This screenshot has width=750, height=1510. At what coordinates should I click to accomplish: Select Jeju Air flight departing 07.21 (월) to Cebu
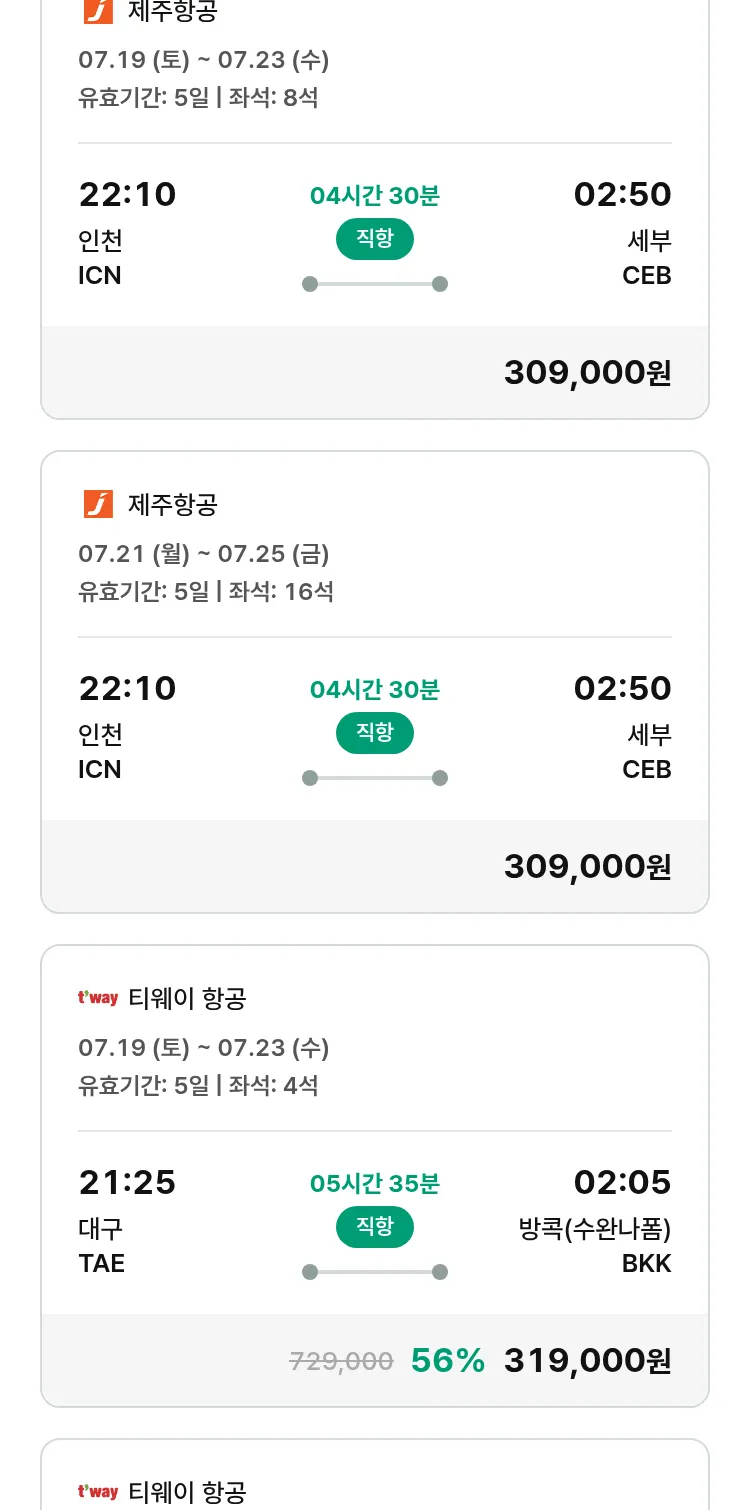375,682
